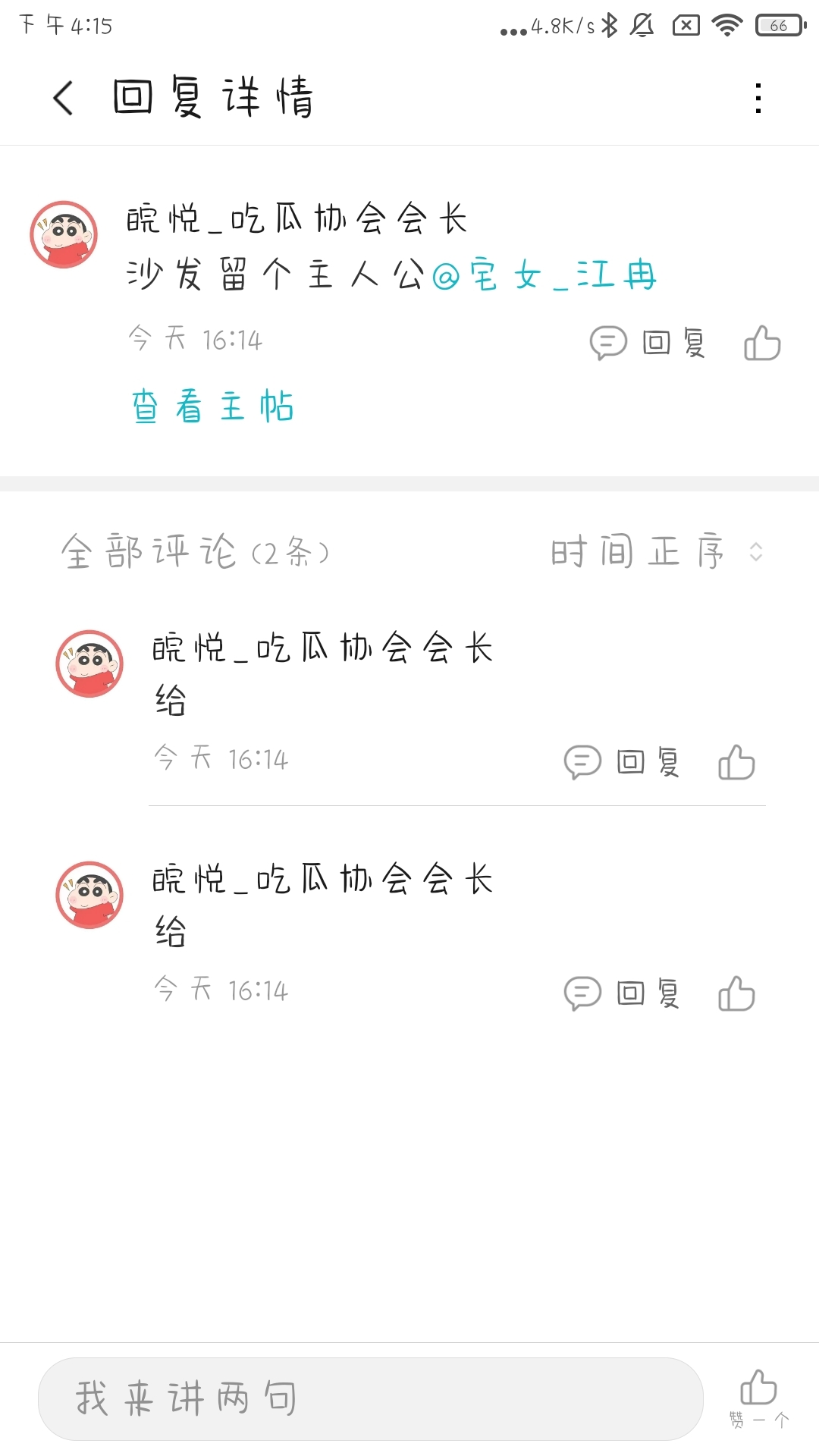Screen dimensions: 819x1456
Task: Like the first 给 comment
Action: 736,761
